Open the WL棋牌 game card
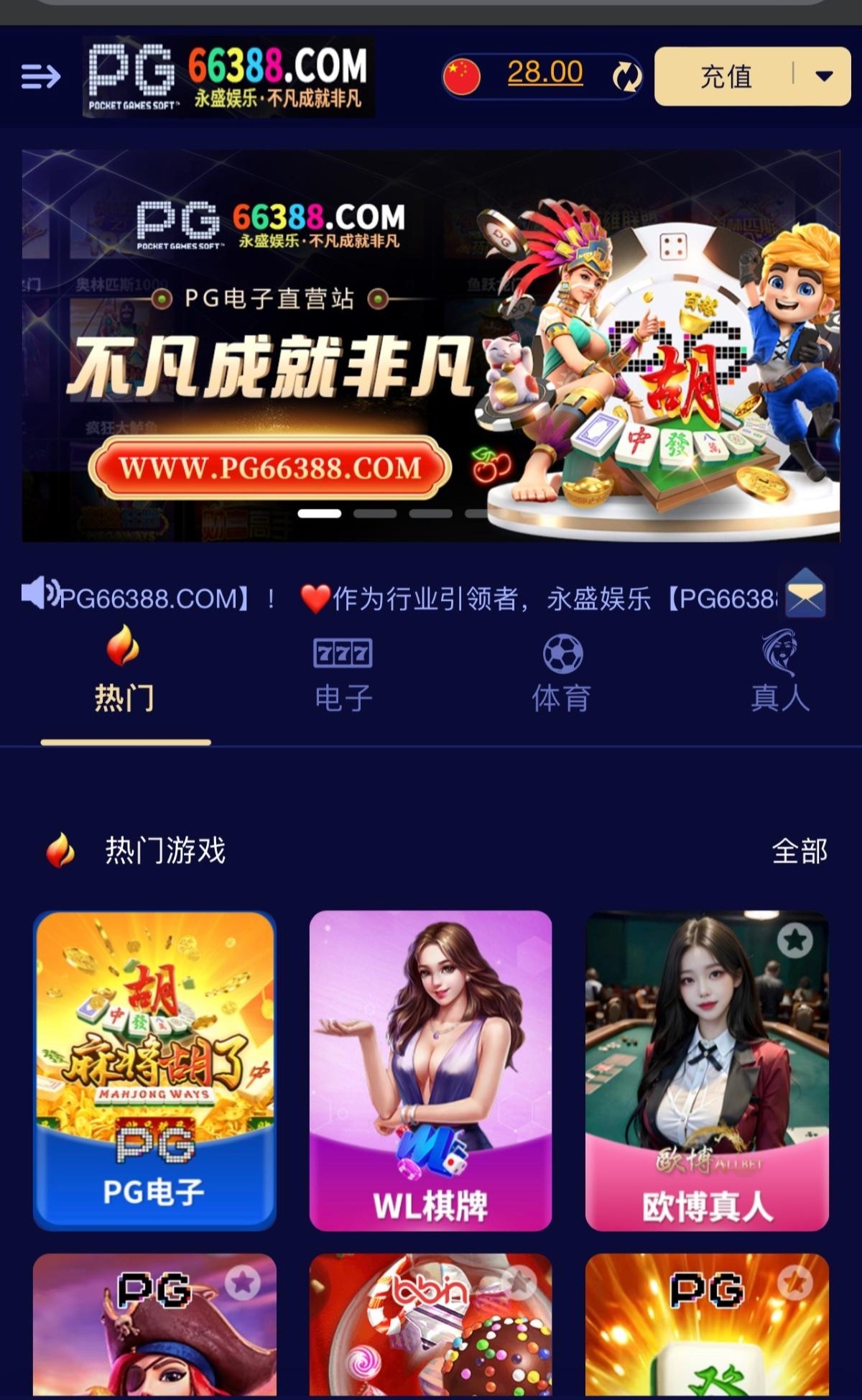 [430, 1071]
